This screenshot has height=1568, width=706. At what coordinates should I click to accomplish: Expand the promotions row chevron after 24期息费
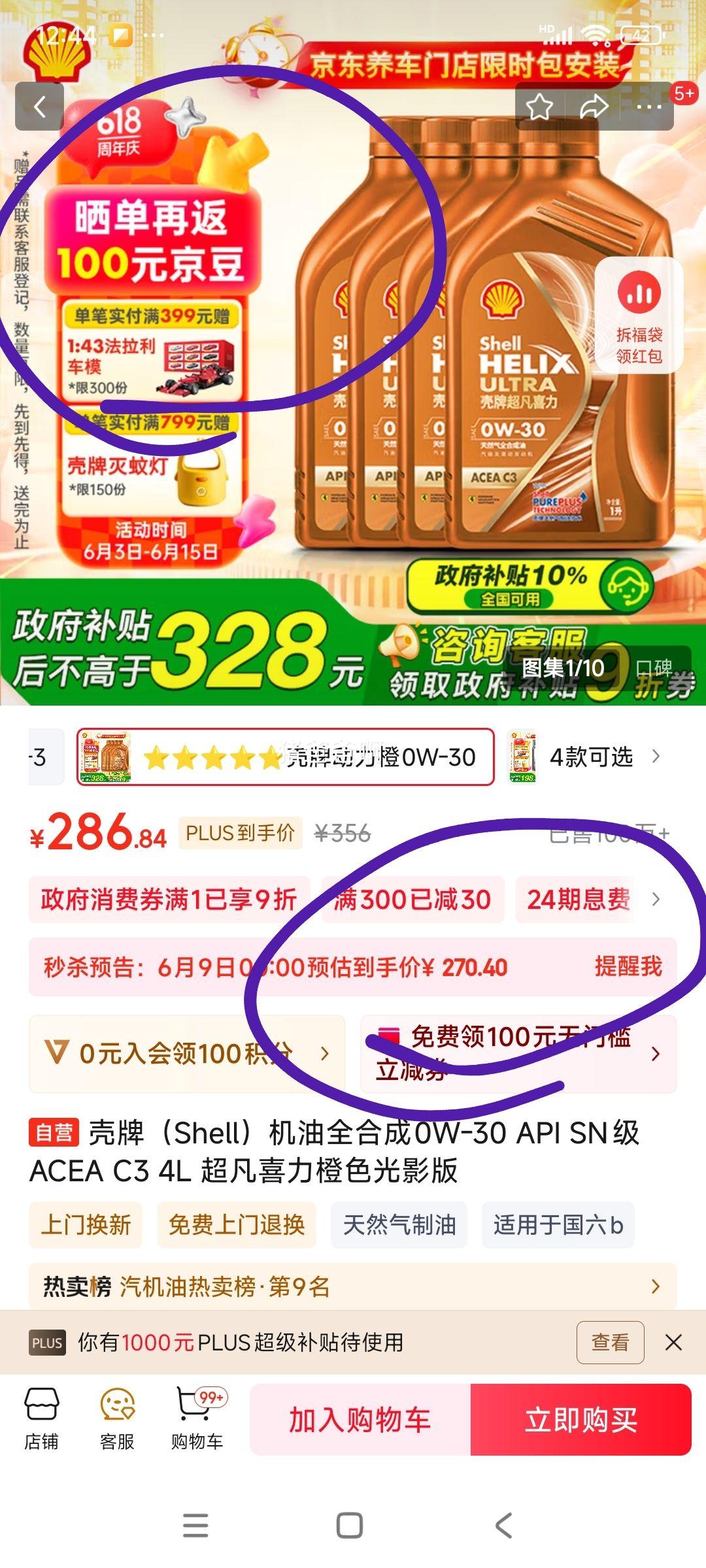click(656, 900)
